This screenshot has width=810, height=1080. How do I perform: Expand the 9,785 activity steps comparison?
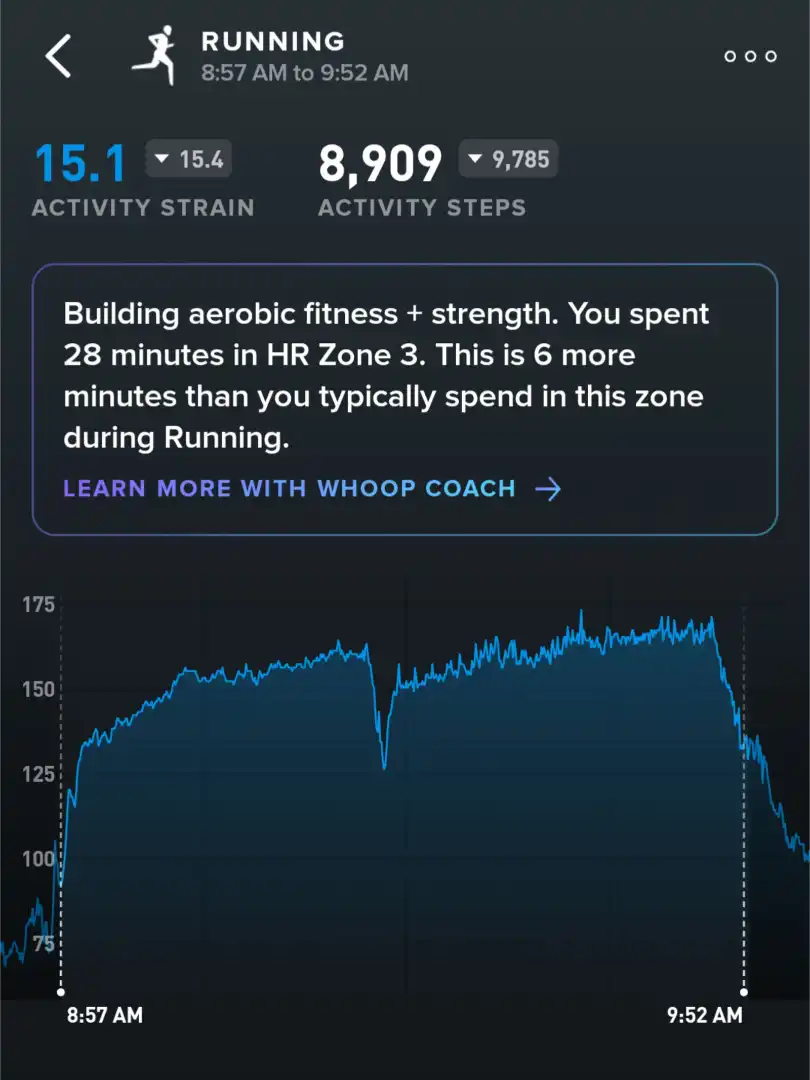508,159
